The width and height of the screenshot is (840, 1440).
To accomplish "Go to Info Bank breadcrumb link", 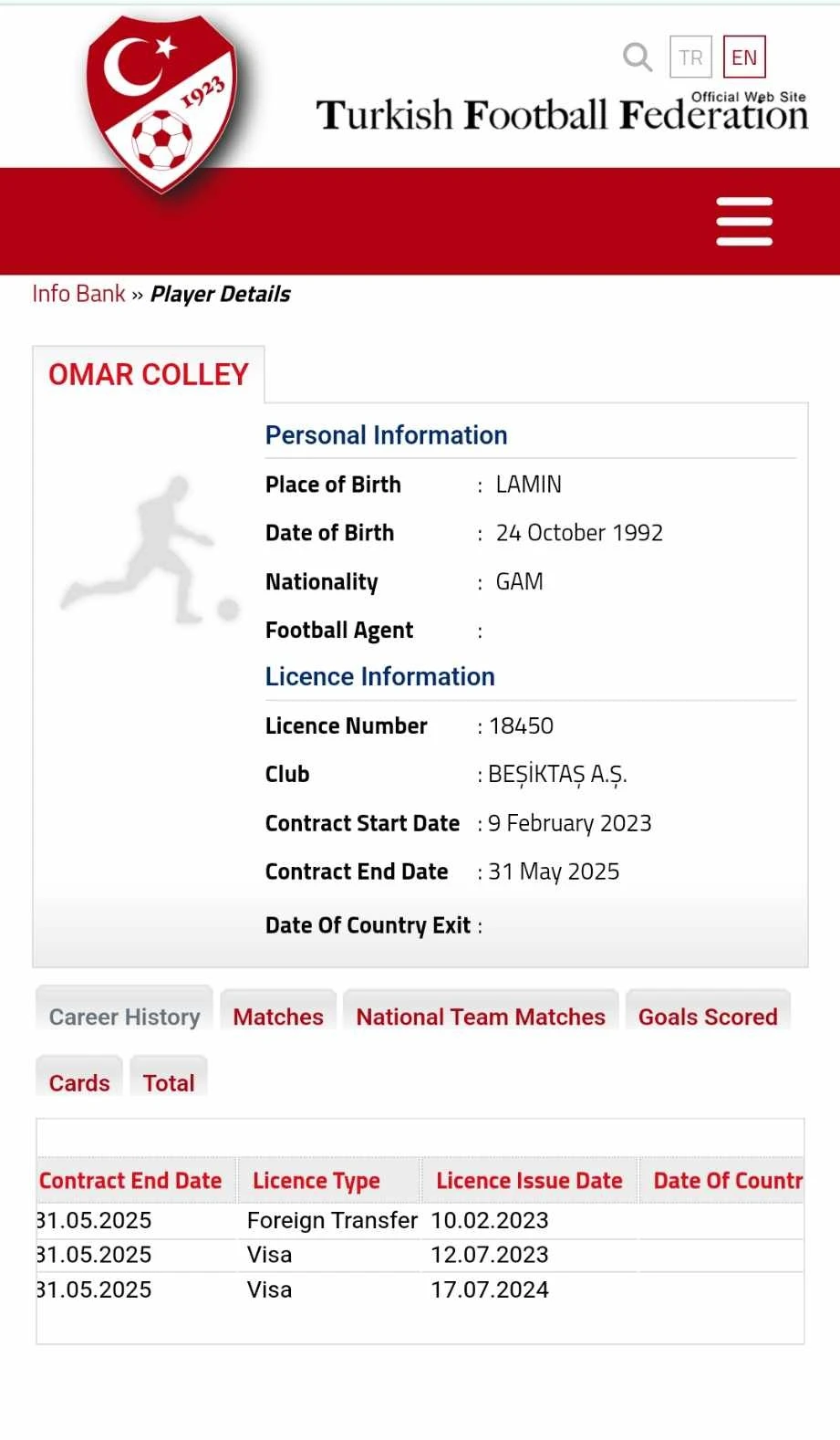I will 78,294.
